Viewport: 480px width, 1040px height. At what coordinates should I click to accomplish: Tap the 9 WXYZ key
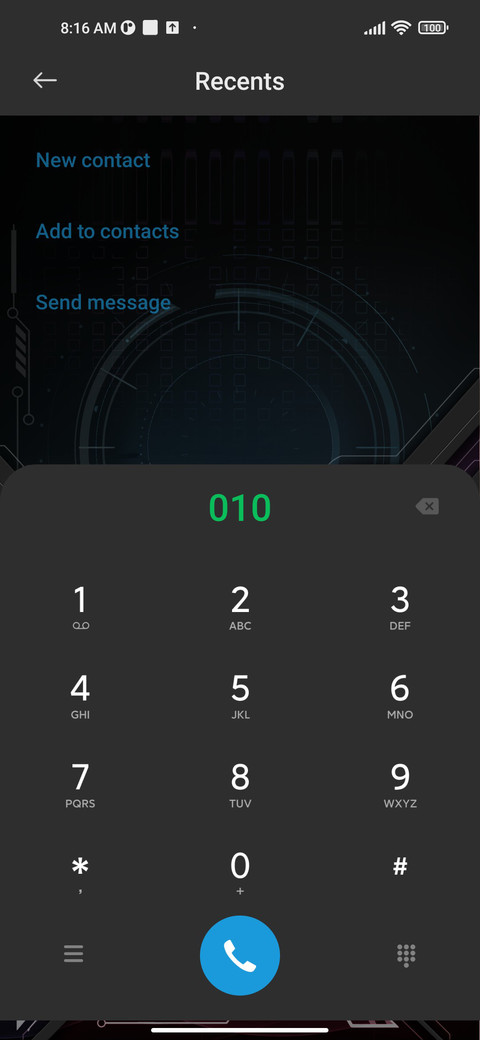400,785
